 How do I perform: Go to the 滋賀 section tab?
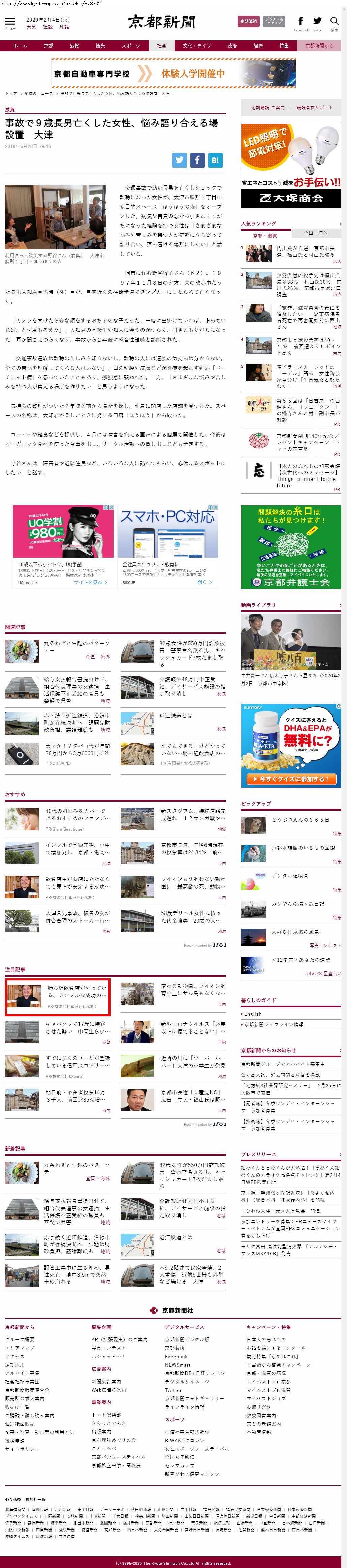[74, 46]
